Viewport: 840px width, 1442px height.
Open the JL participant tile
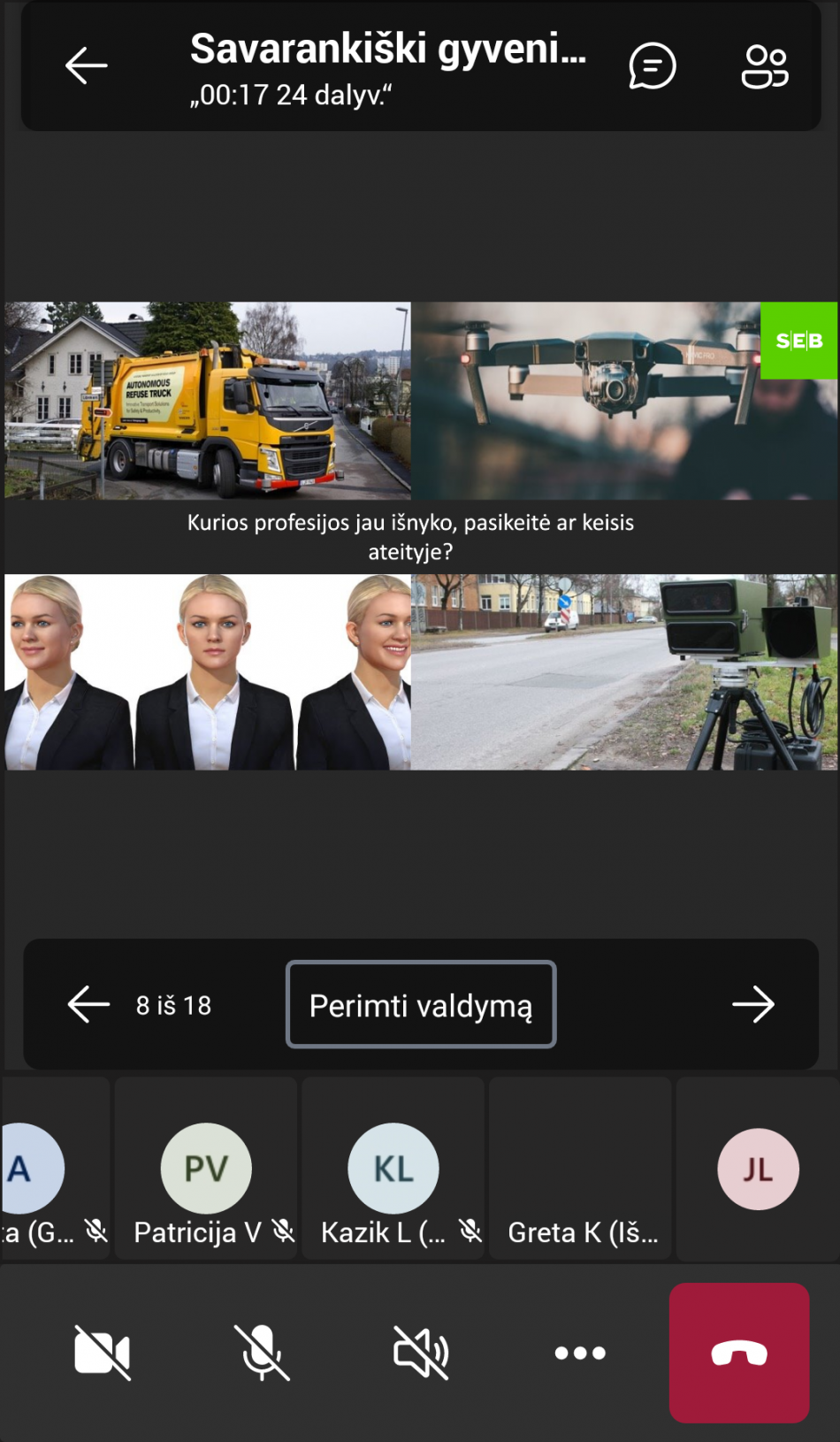coord(758,1169)
